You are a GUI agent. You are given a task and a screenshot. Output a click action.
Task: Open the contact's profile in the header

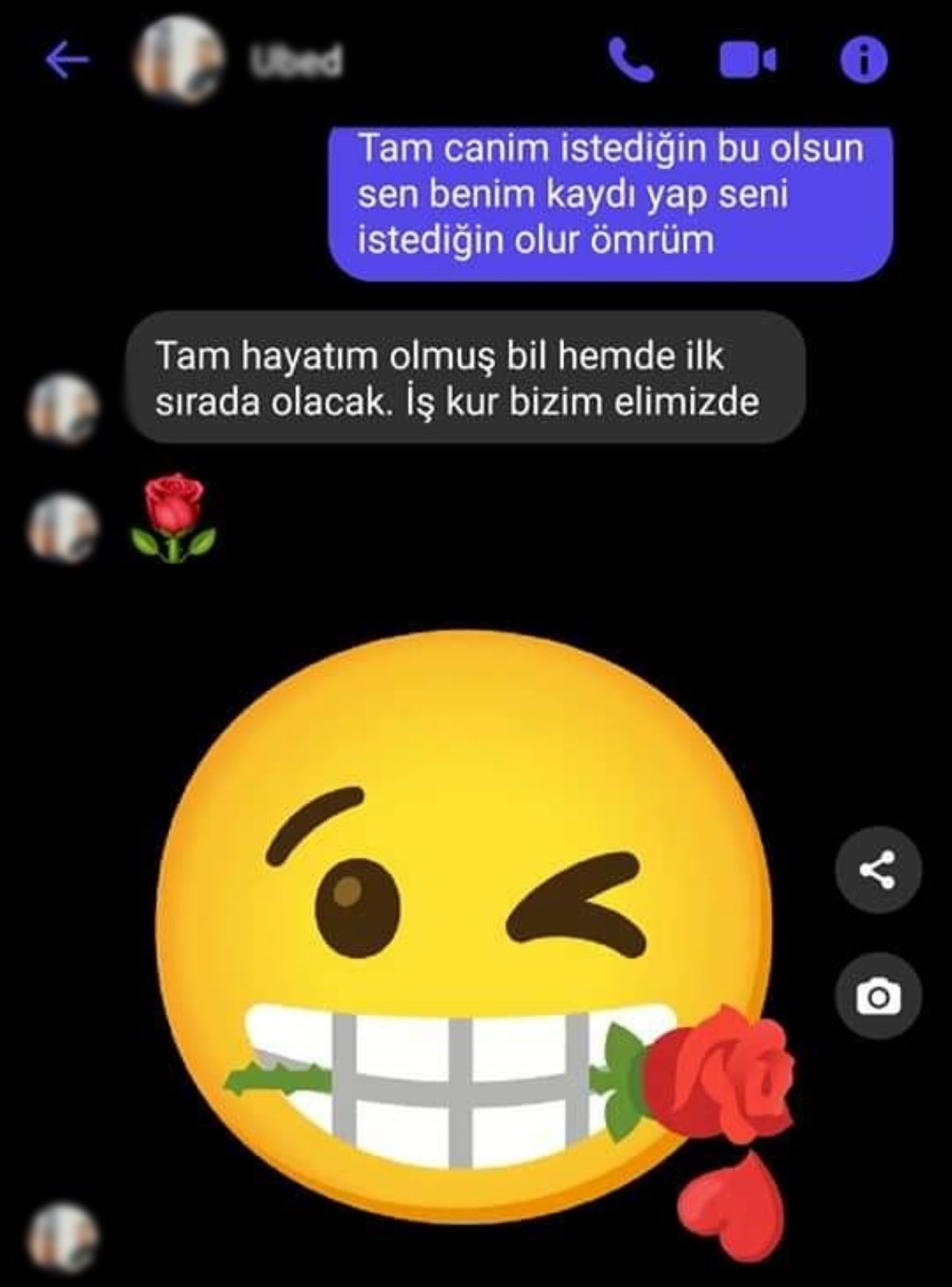(179, 60)
